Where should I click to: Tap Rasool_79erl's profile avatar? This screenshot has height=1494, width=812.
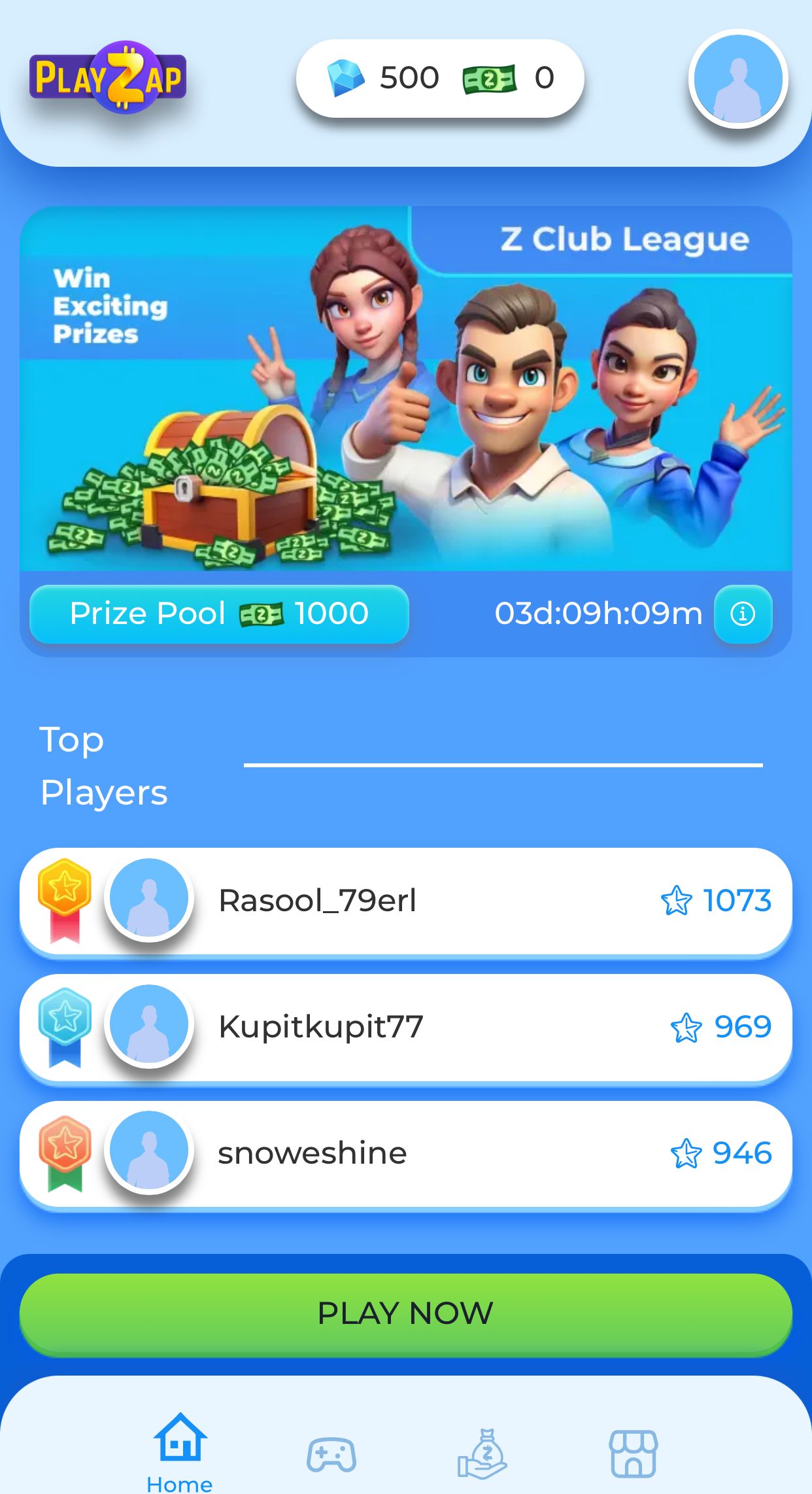tap(149, 899)
